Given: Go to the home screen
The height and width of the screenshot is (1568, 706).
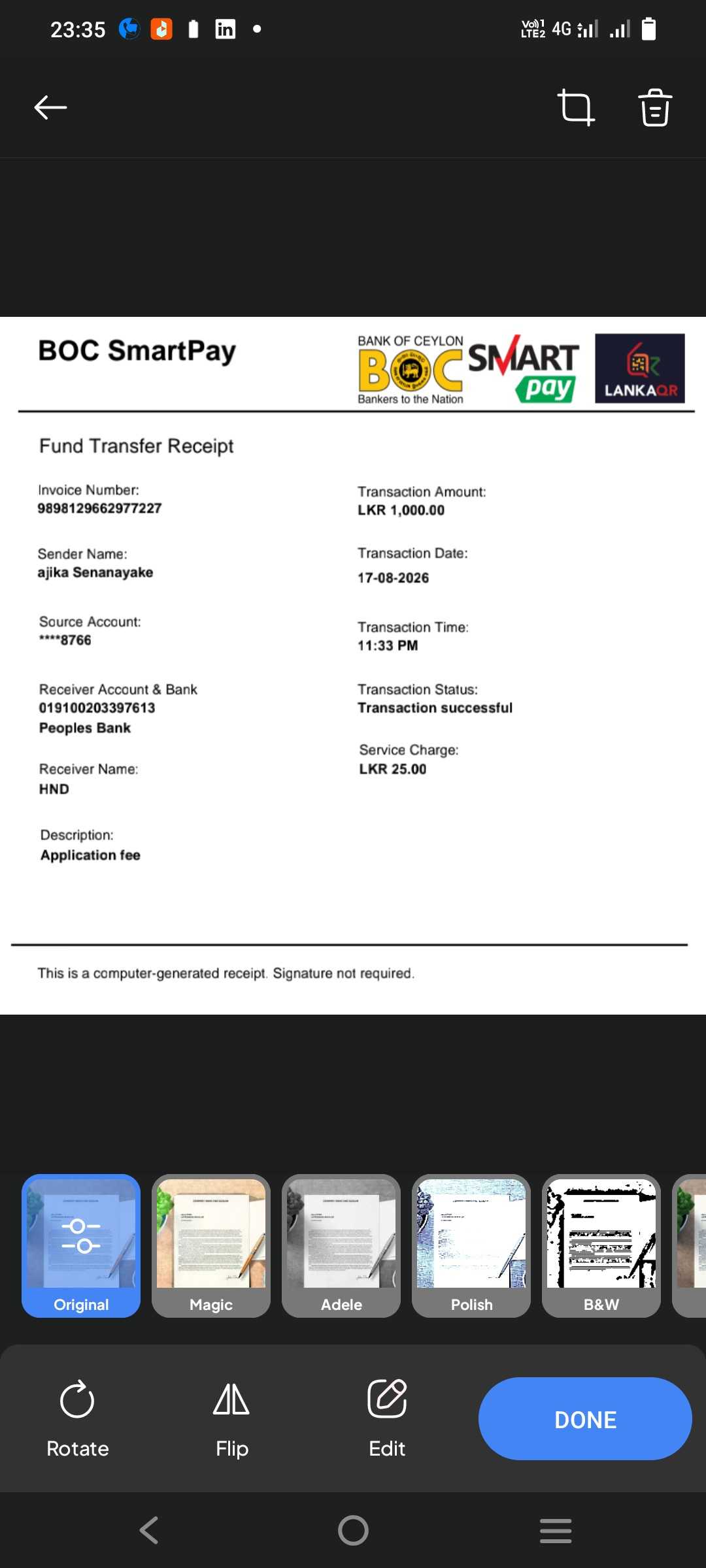Looking at the screenshot, I should [353, 1530].
